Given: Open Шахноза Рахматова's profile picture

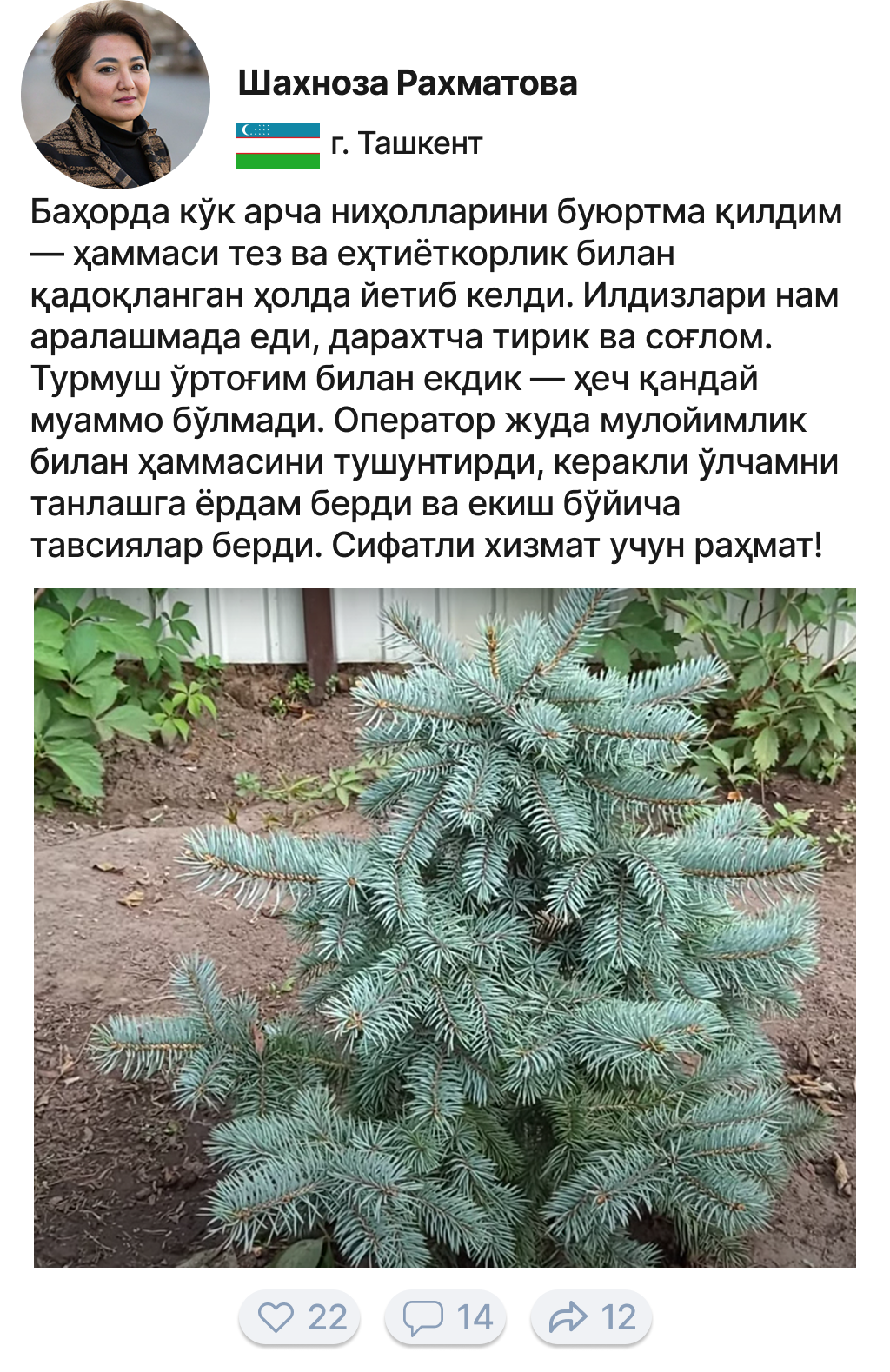Looking at the screenshot, I should pos(116,96).
